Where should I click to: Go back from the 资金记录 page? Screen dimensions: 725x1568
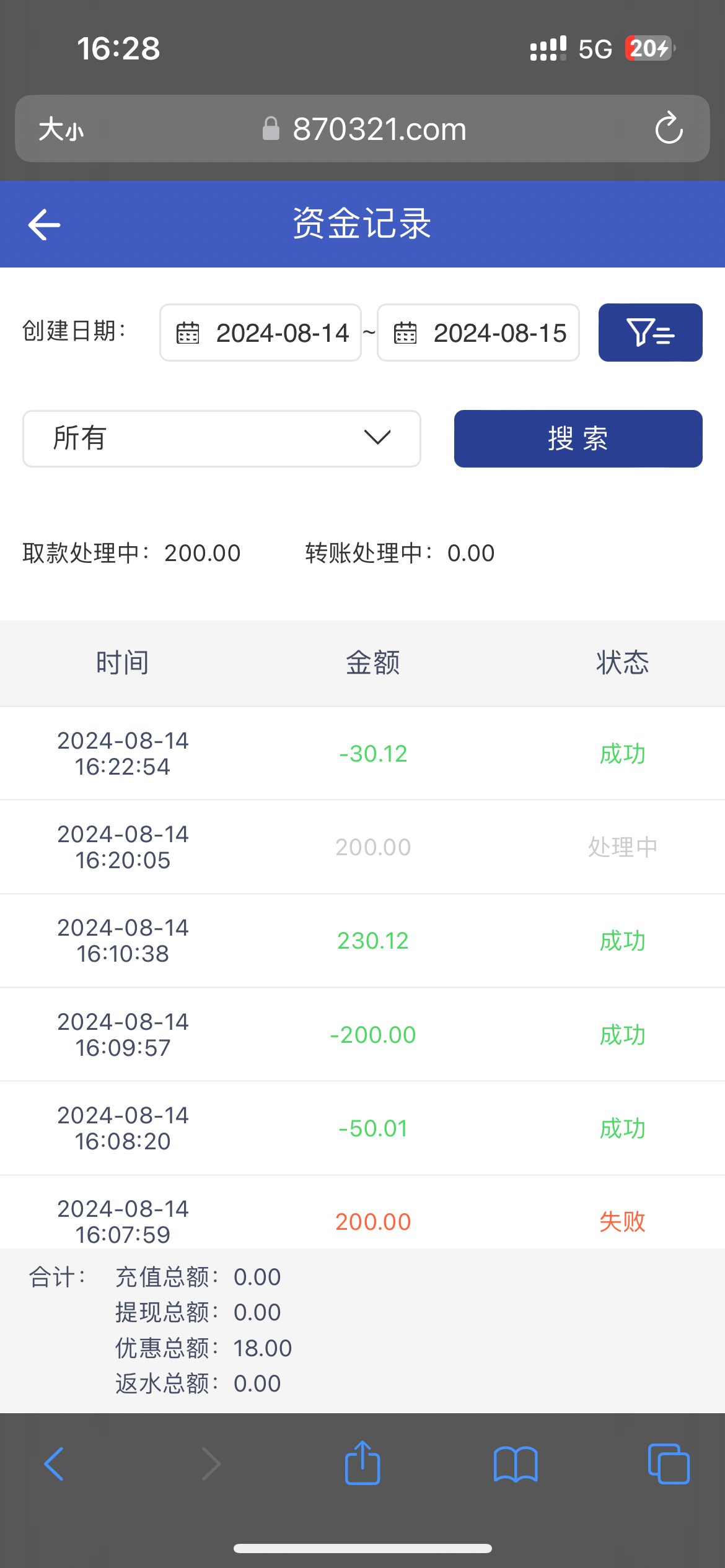click(x=44, y=224)
